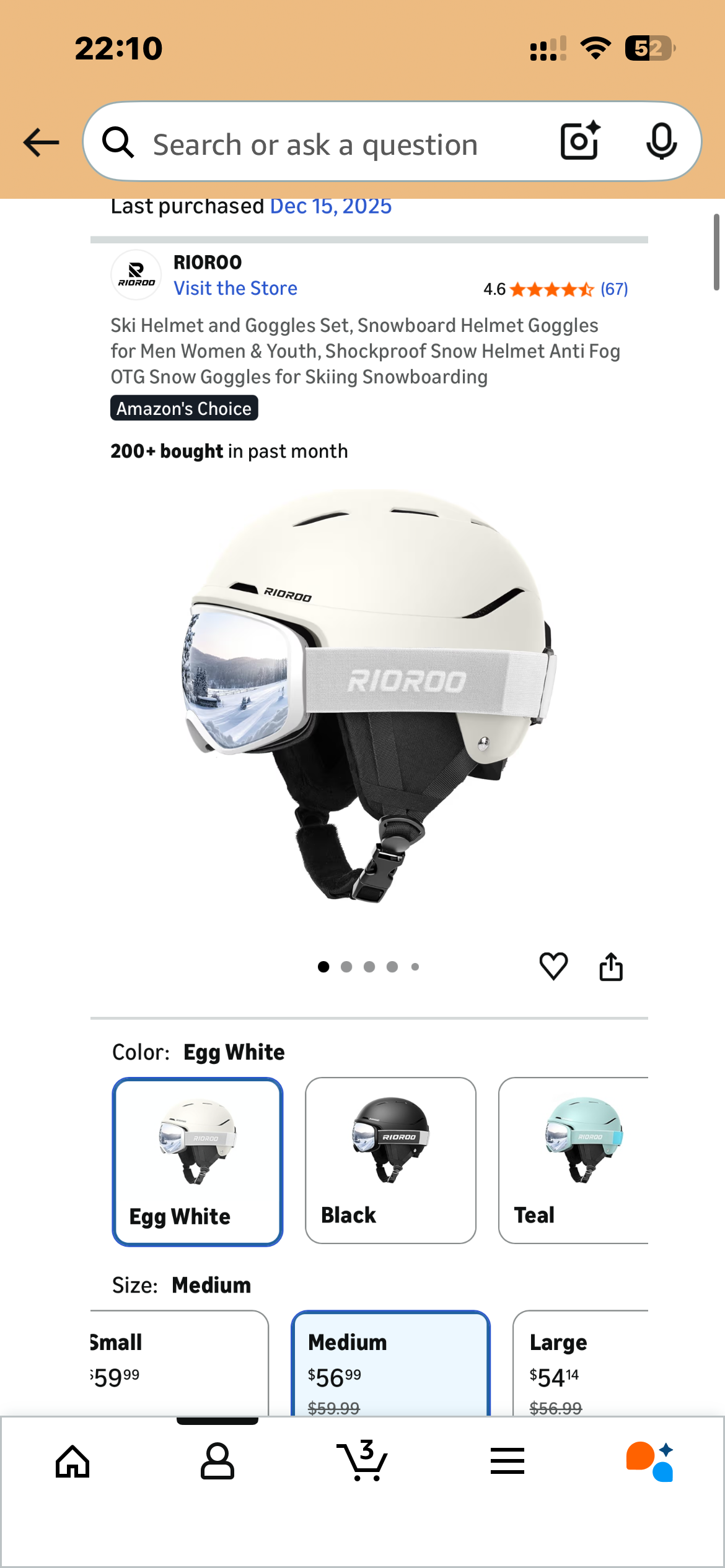
Task: Open camera lens search
Action: 580,141
